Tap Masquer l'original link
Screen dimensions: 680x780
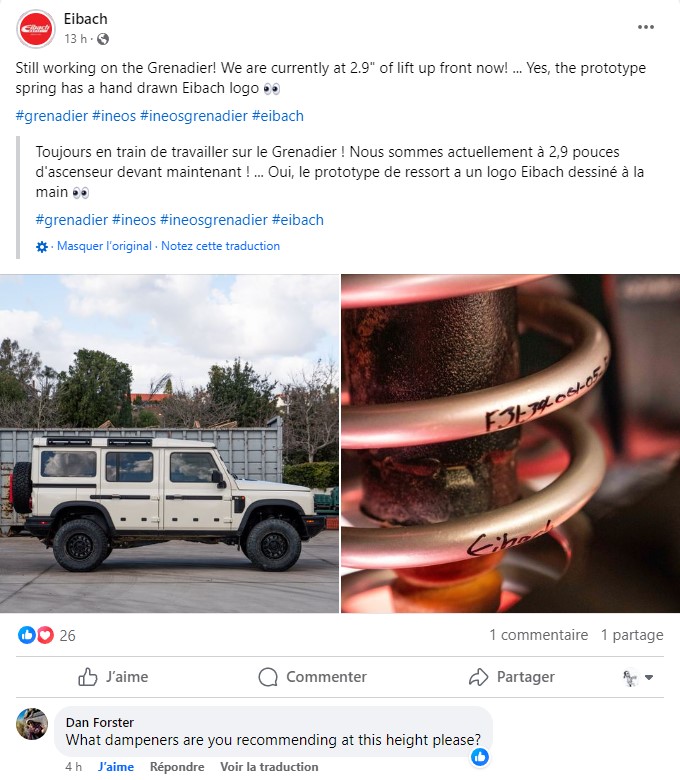pyautogui.click(x=104, y=246)
